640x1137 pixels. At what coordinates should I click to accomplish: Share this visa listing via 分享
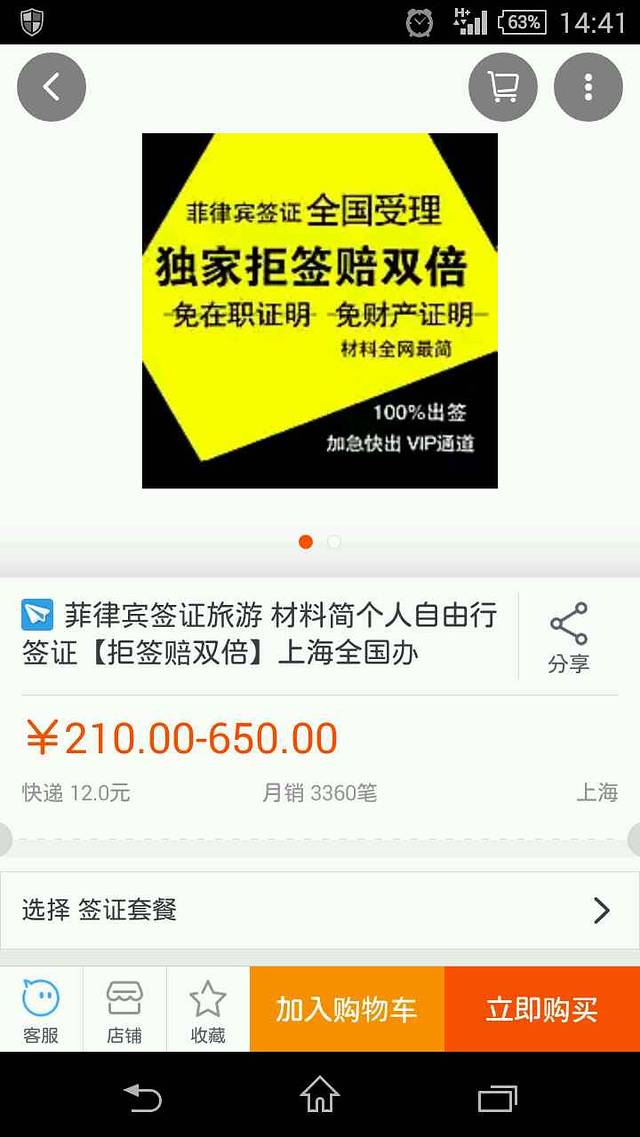568,637
